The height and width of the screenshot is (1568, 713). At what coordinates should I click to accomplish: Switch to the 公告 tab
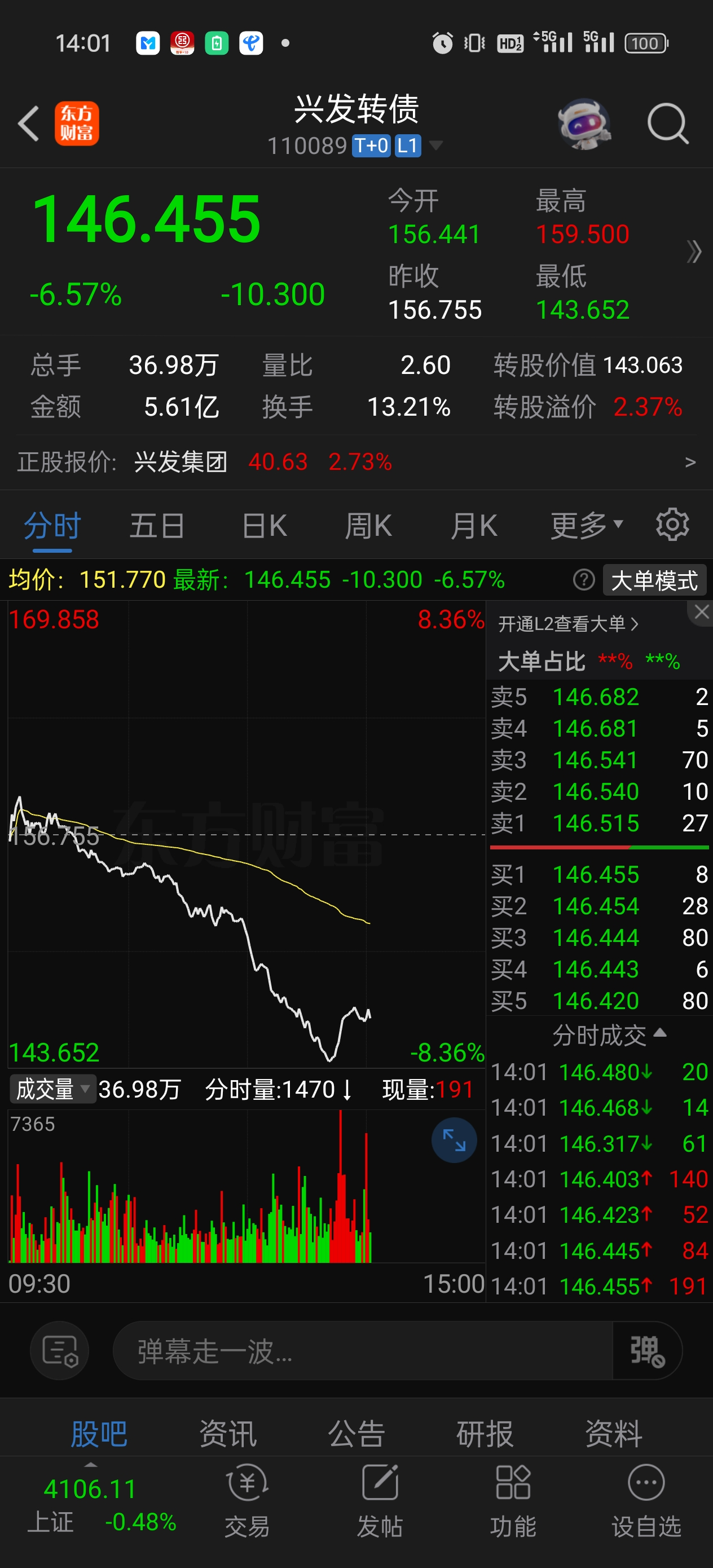pos(356,1433)
